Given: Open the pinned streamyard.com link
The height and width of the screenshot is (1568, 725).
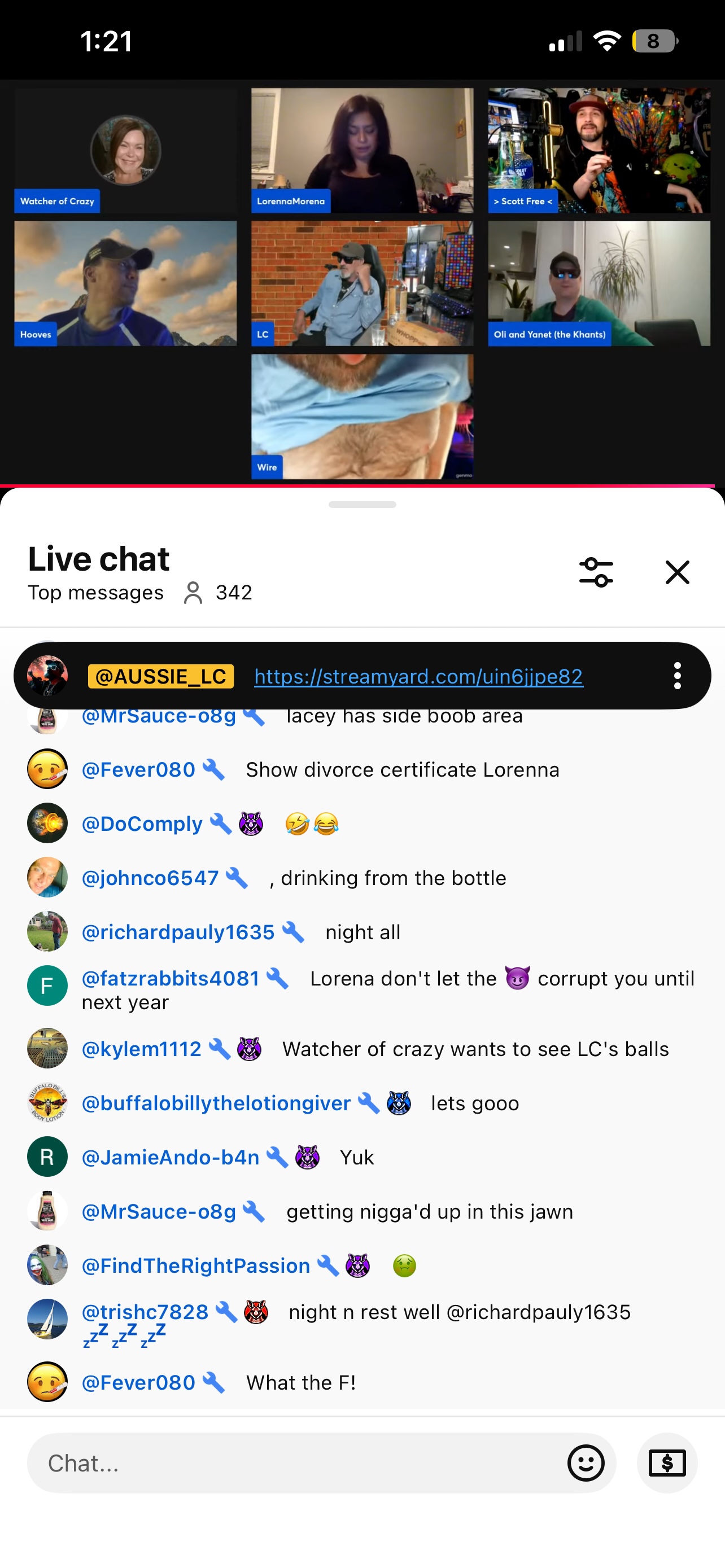Looking at the screenshot, I should point(418,676).
